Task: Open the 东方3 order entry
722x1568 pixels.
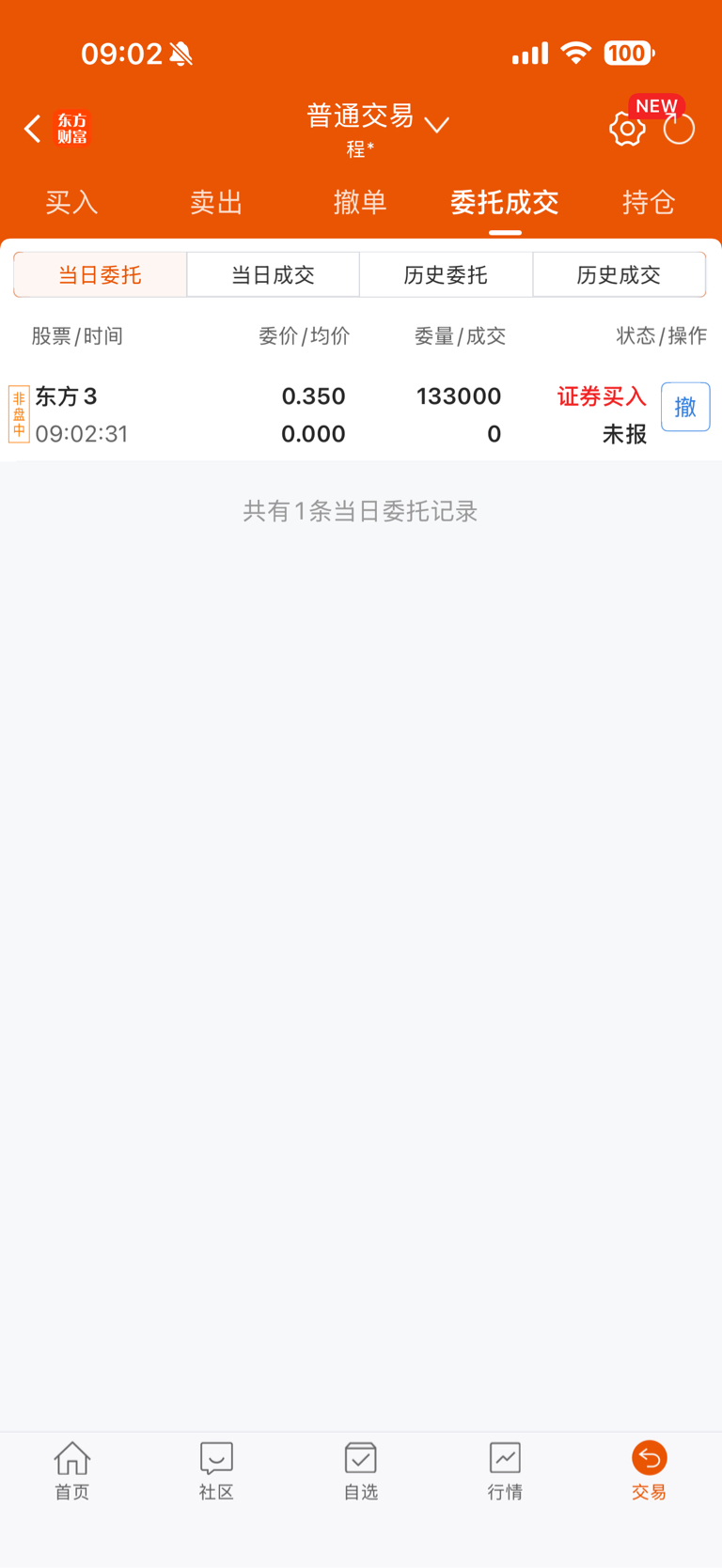Action: [x=329, y=414]
